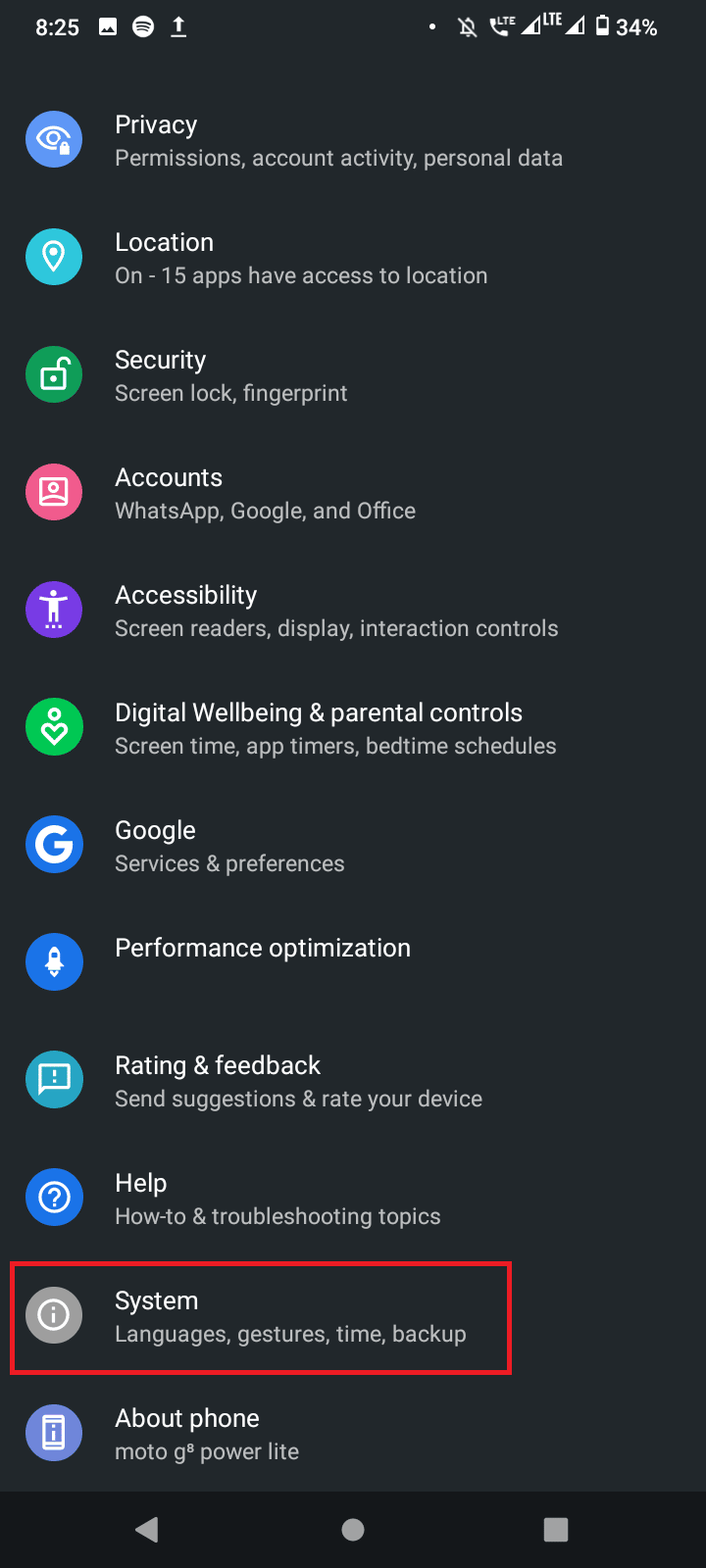Go to the home screen
This screenshot has height=1568, width=706.
353,1529
